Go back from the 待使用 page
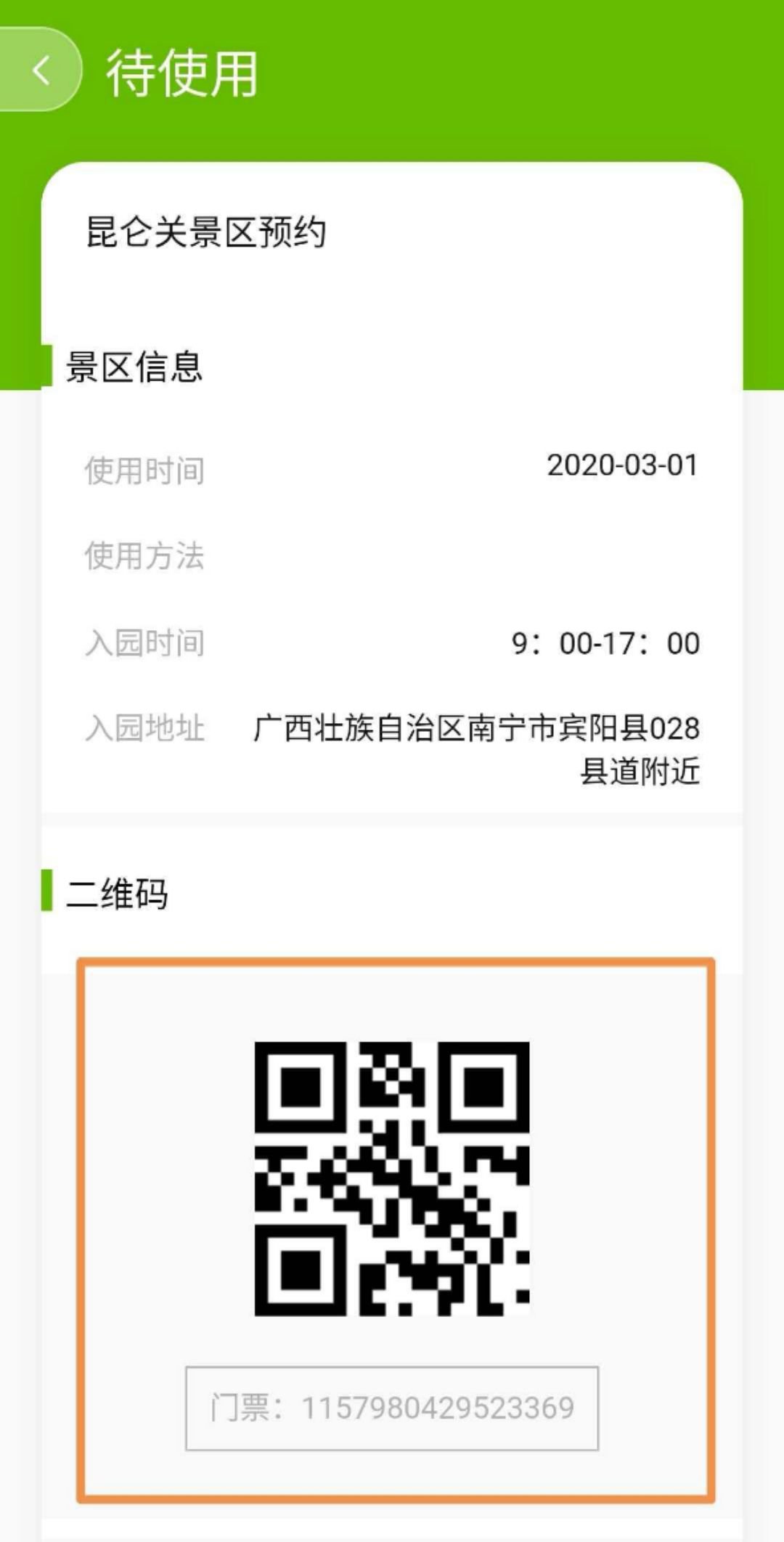 [41, 70]
